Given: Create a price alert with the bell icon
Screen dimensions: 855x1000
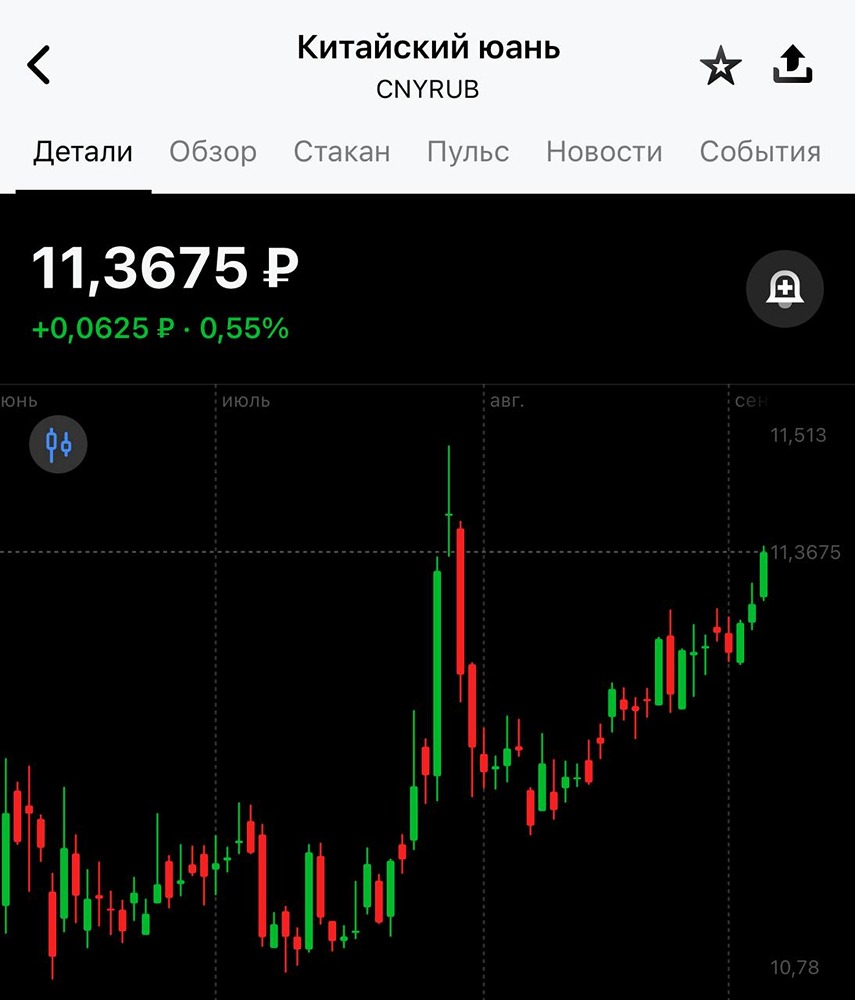Looking at the screenshot, I should [785, 289].
